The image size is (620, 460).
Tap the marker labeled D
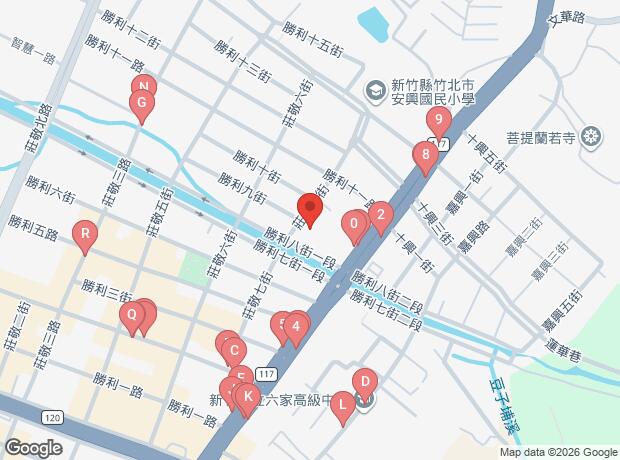[x=365, y=381]
